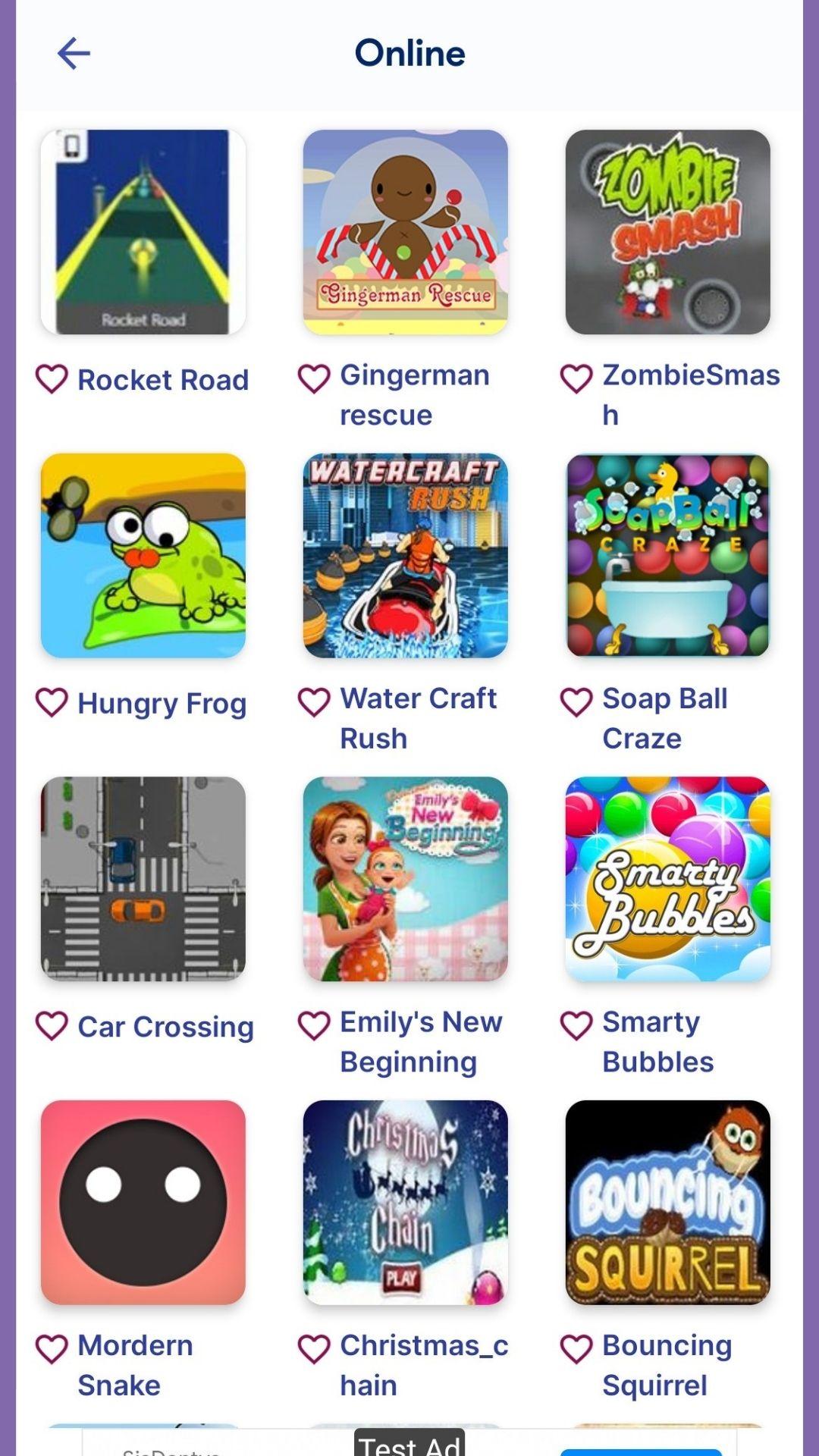The image size is (819, 1456).
Task: Like ZombieSmash via its heart icon
Action: tap(576, 378)
